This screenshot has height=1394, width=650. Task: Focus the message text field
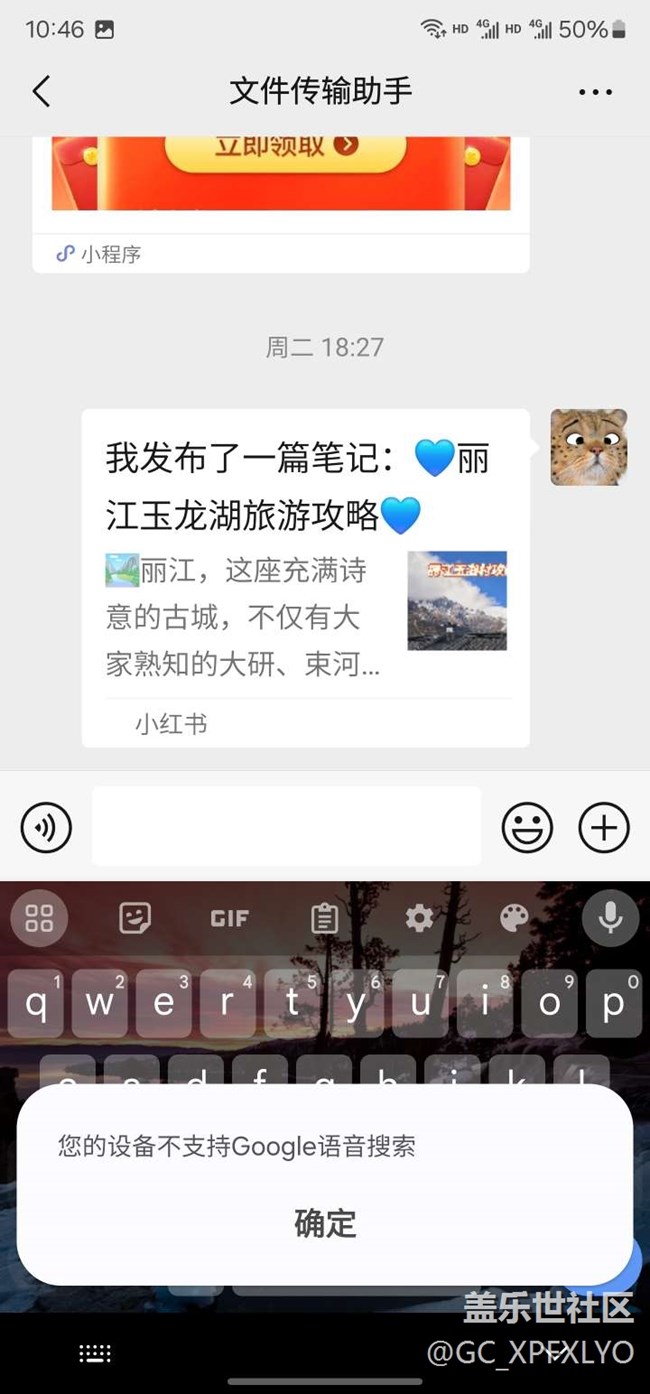coord(286,826)
